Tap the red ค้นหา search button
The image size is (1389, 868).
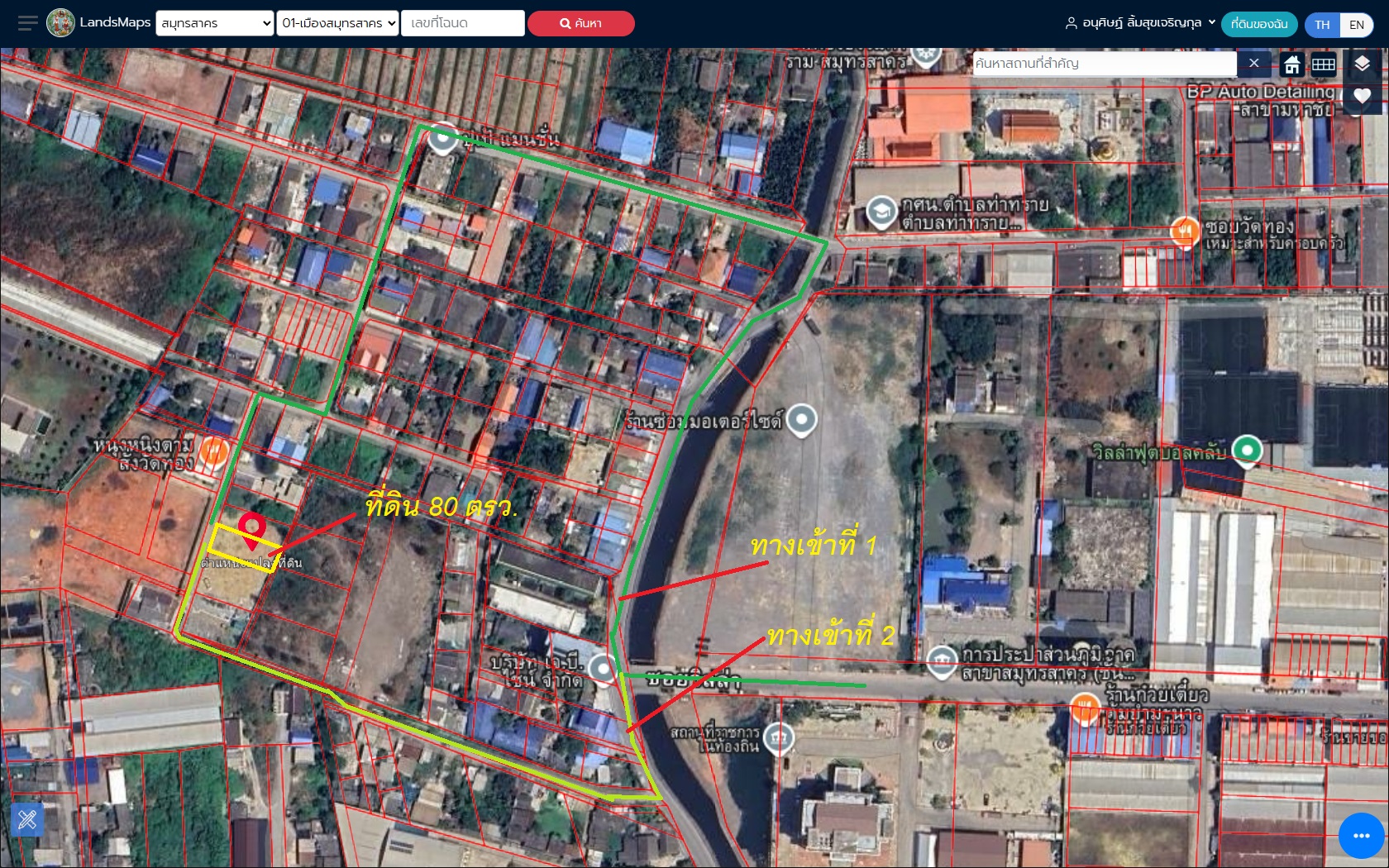click(580, 23)
